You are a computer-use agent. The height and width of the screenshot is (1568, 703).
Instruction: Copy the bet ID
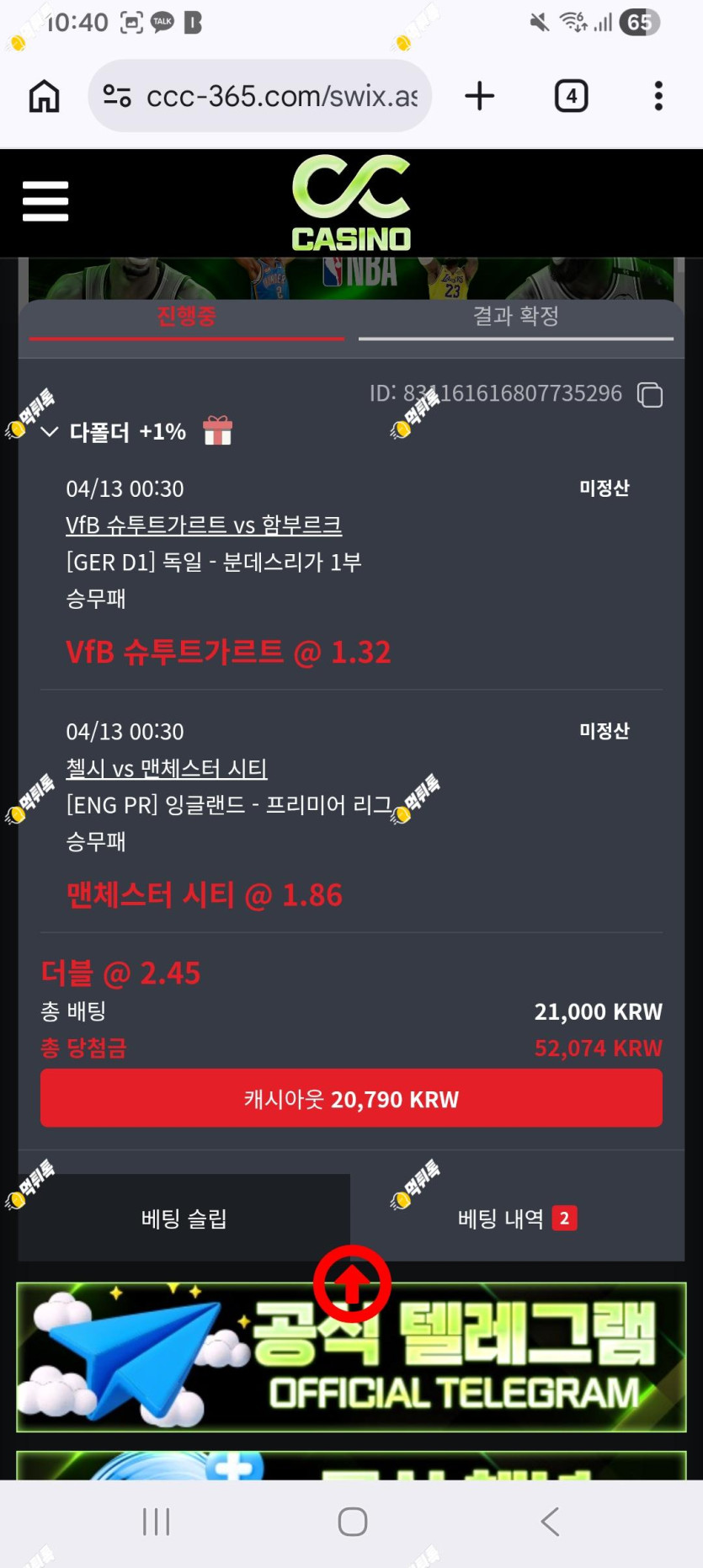[x=650, y=395]
